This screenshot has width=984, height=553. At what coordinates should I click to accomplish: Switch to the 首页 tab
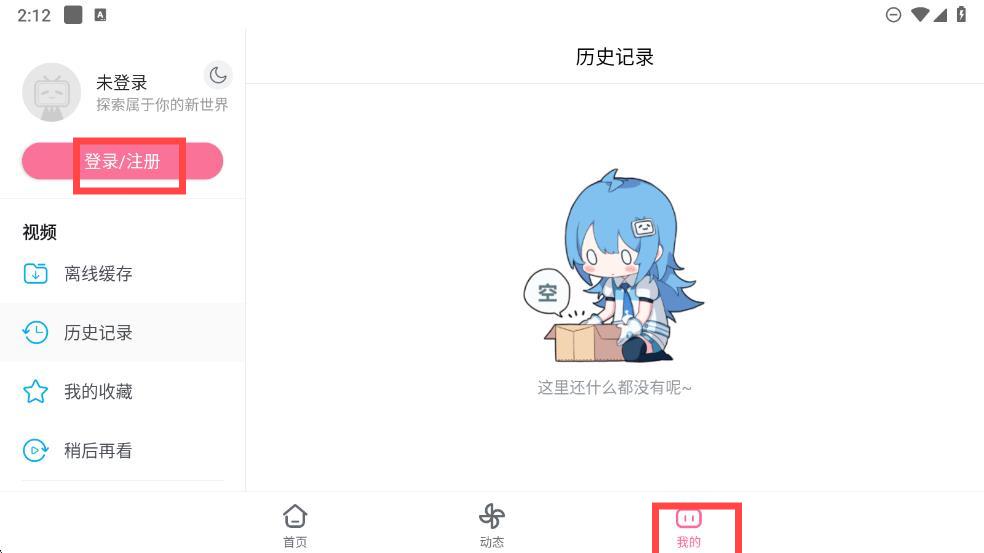coord(295,526)
